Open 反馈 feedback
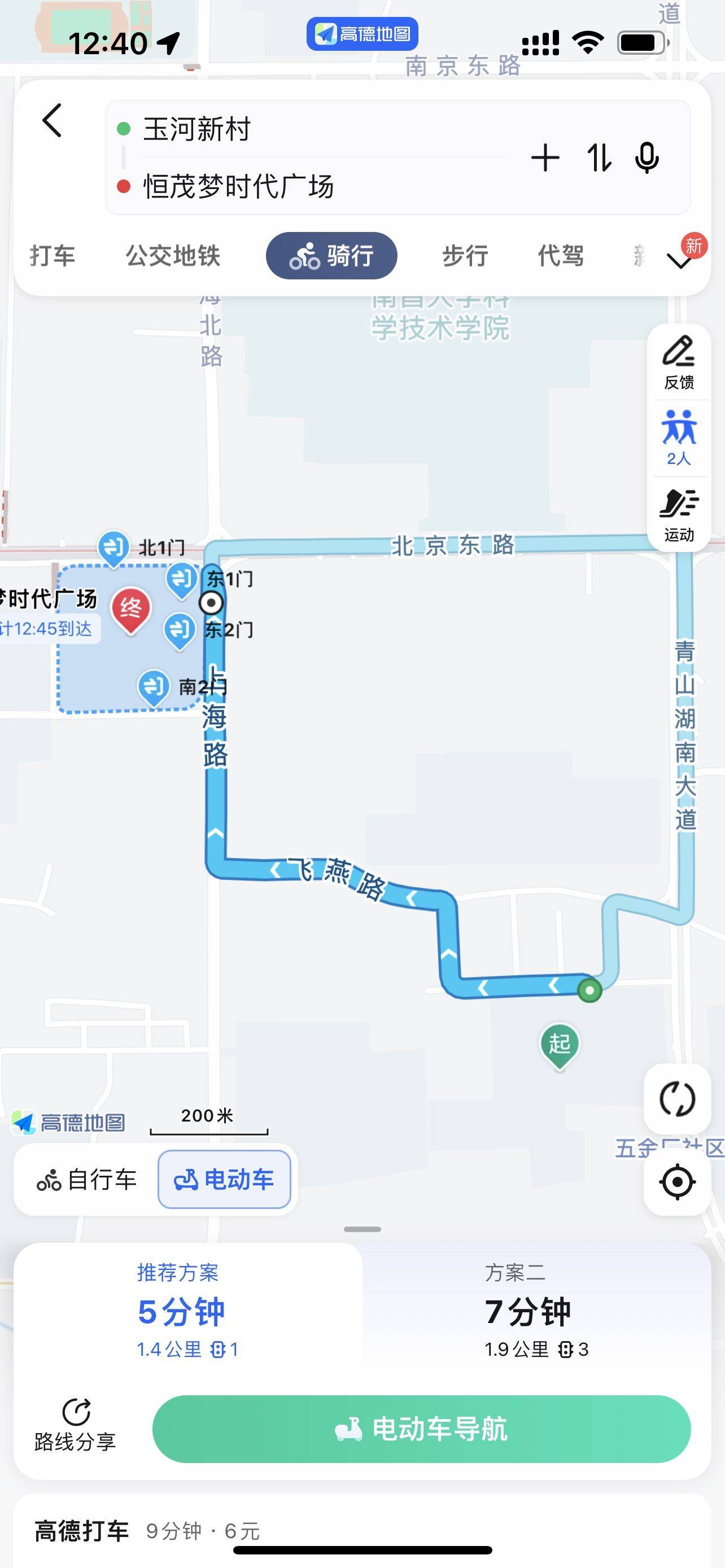The width and height of the screenshot is (725, 1568). click(x=679, y=362)
